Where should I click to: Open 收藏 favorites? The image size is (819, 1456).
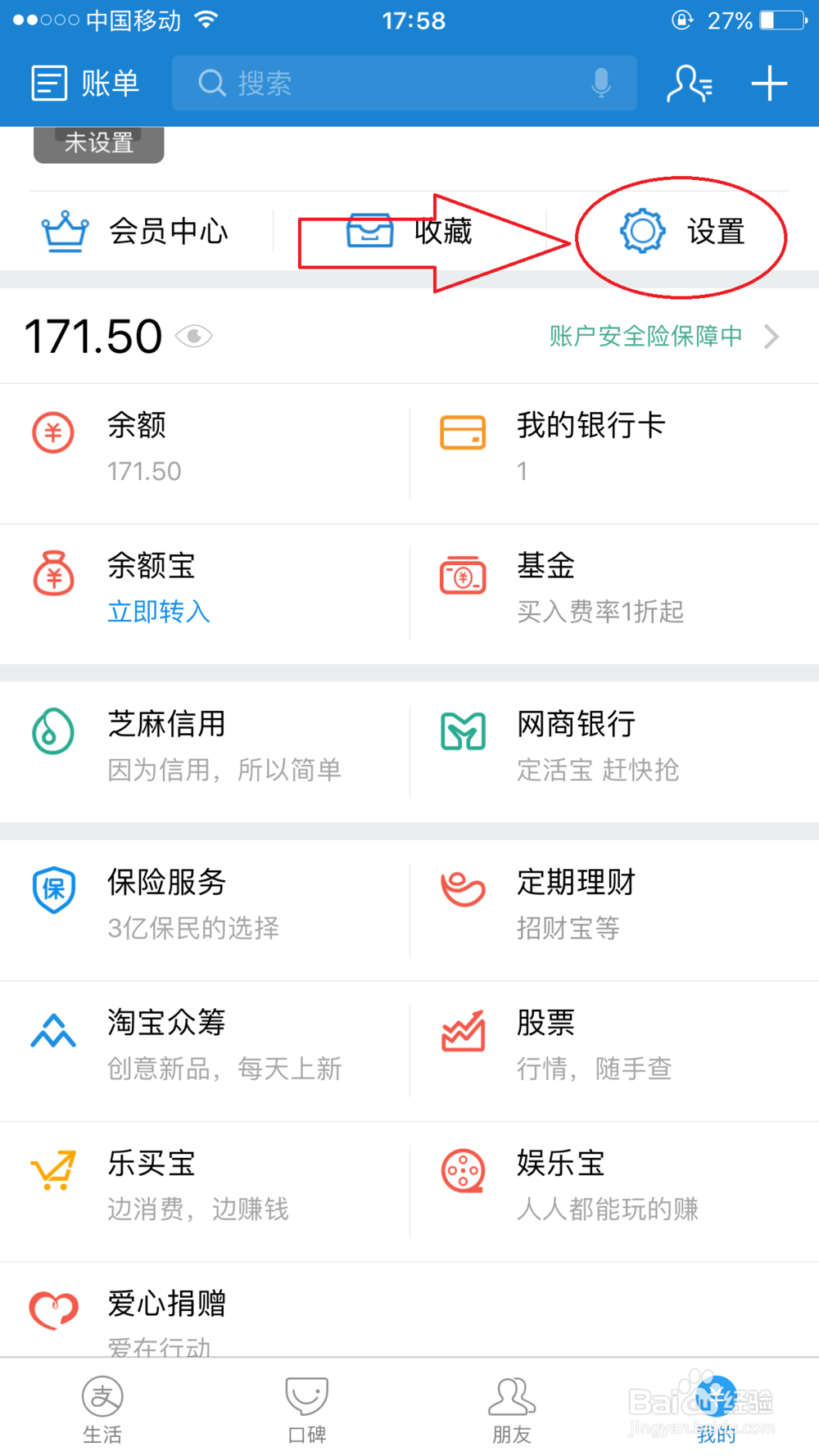tap(409, 232)
